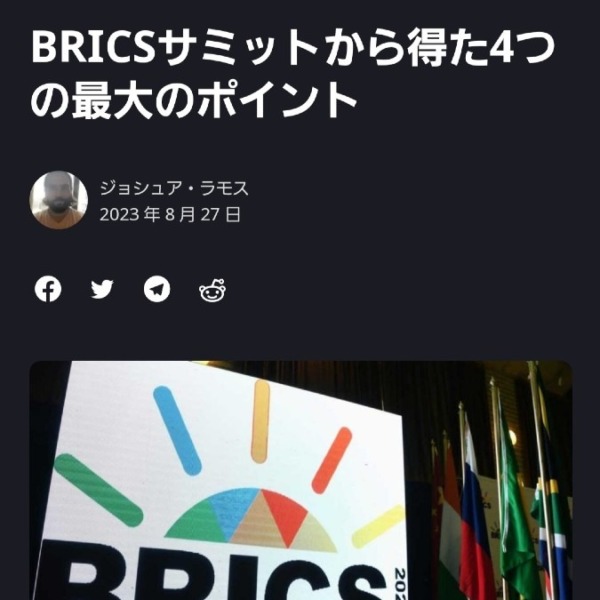Share the article on Reddit
Screen dimensions: 600x600
coord(213,291)
